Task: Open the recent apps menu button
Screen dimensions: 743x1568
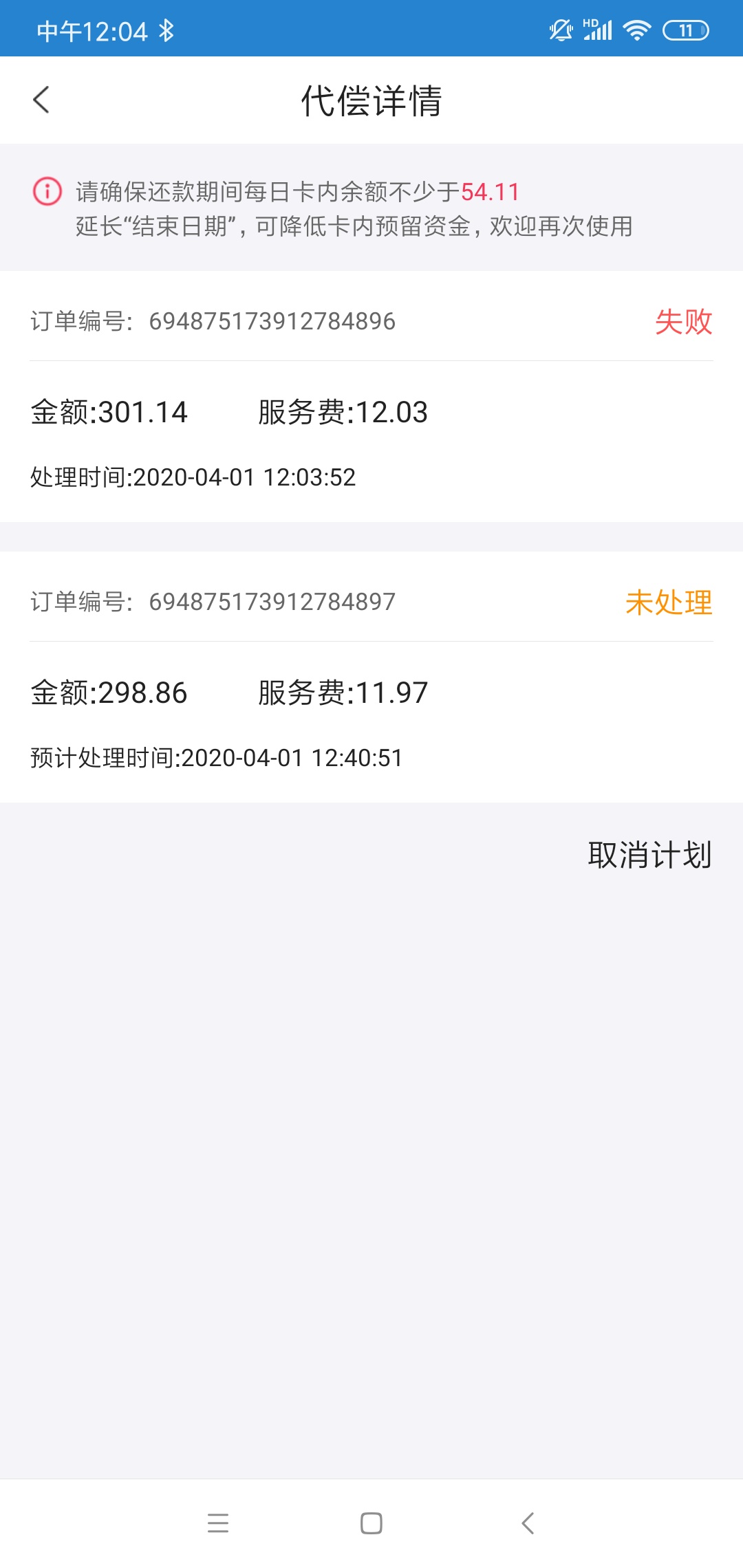Action: 218,1523
